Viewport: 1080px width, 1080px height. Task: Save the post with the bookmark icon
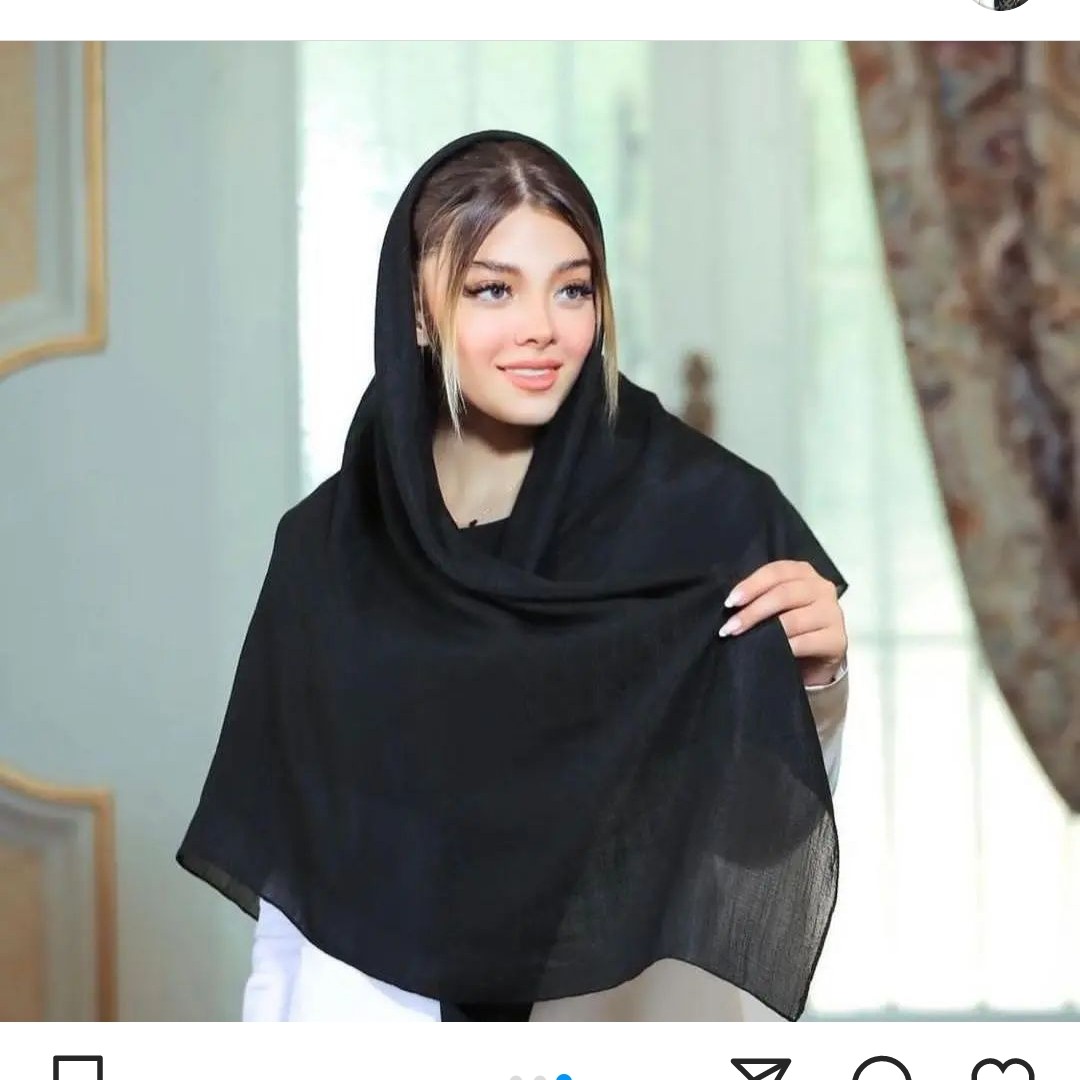tap(78, 1069)
